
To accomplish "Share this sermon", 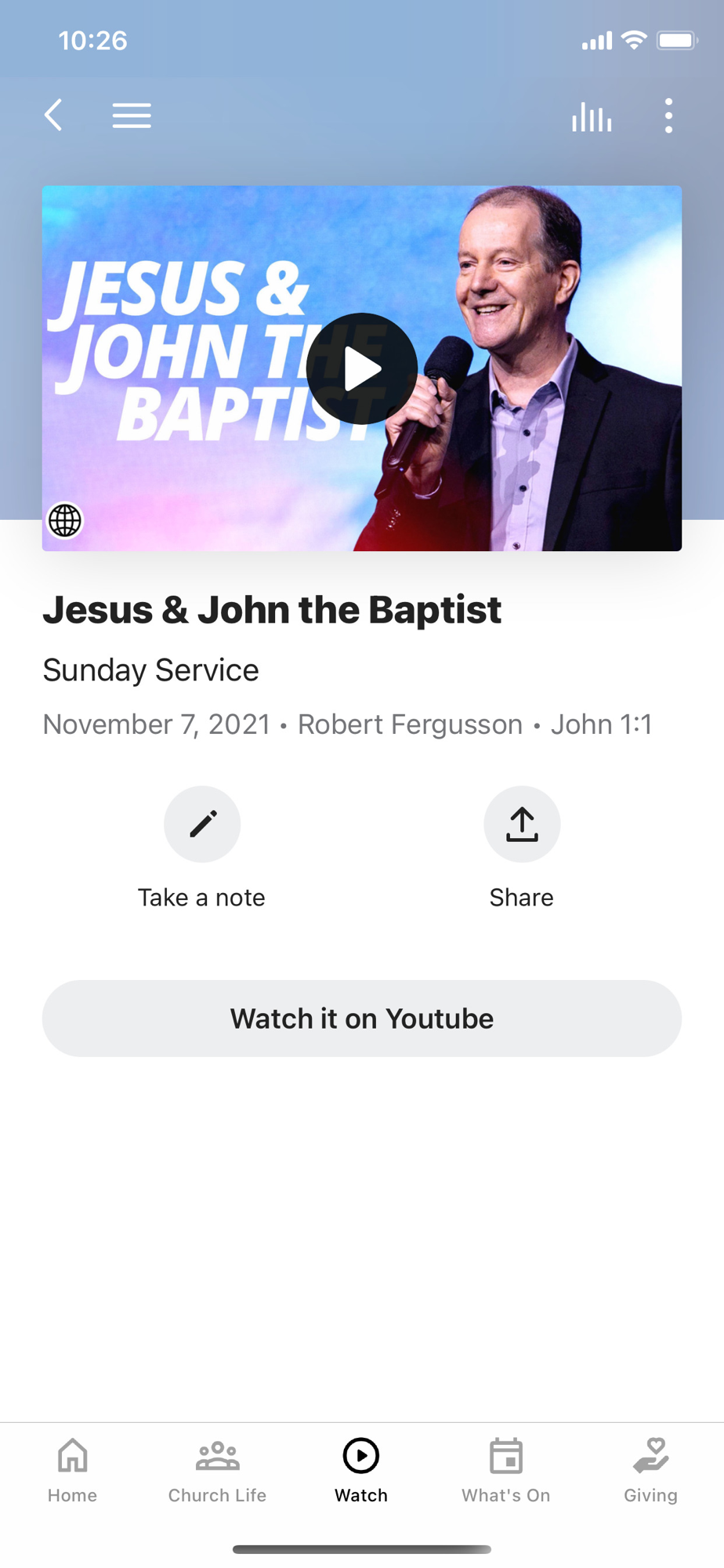I will tap(522, 825).
